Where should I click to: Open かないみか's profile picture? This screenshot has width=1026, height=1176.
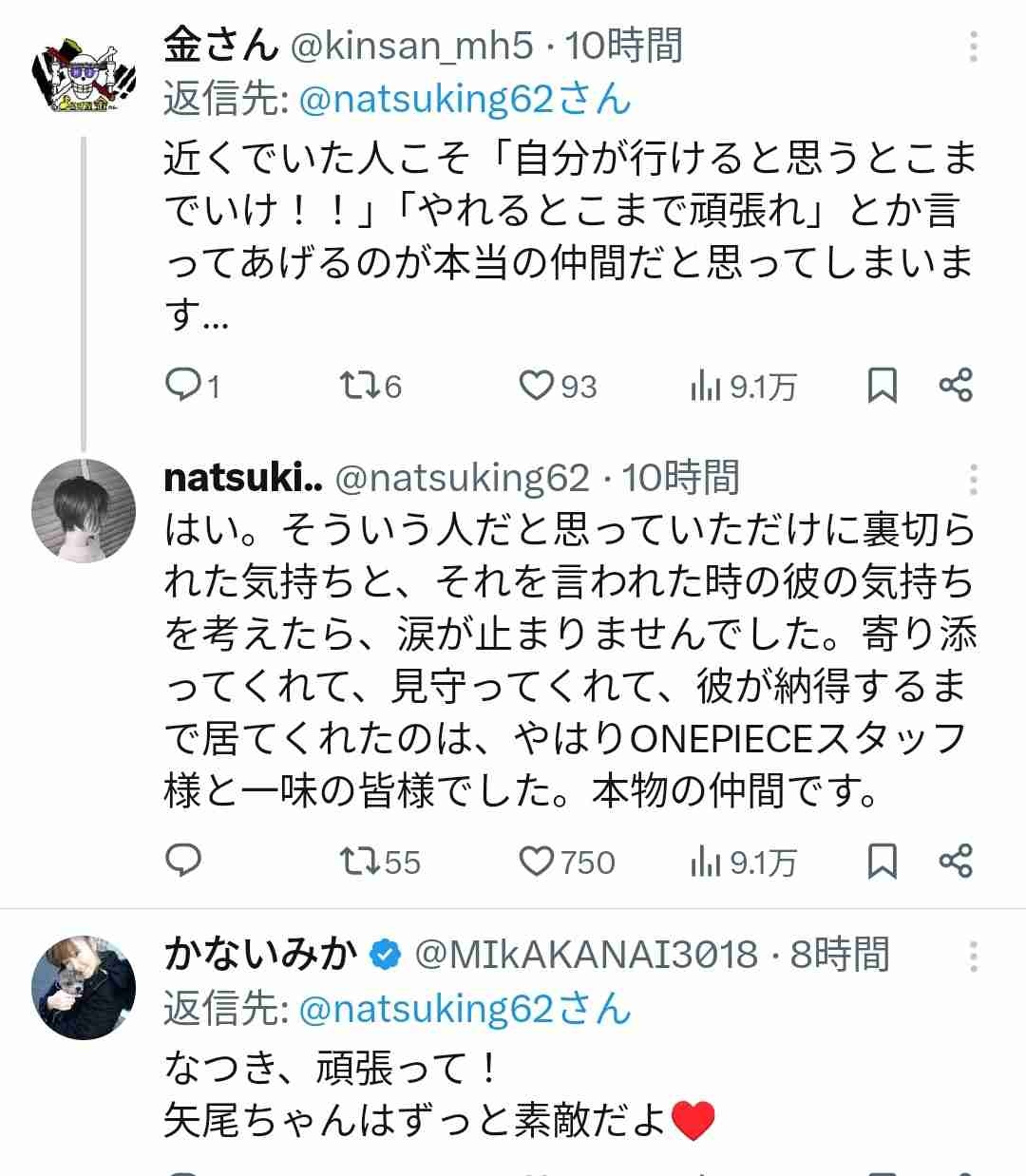tap(84, 988)
